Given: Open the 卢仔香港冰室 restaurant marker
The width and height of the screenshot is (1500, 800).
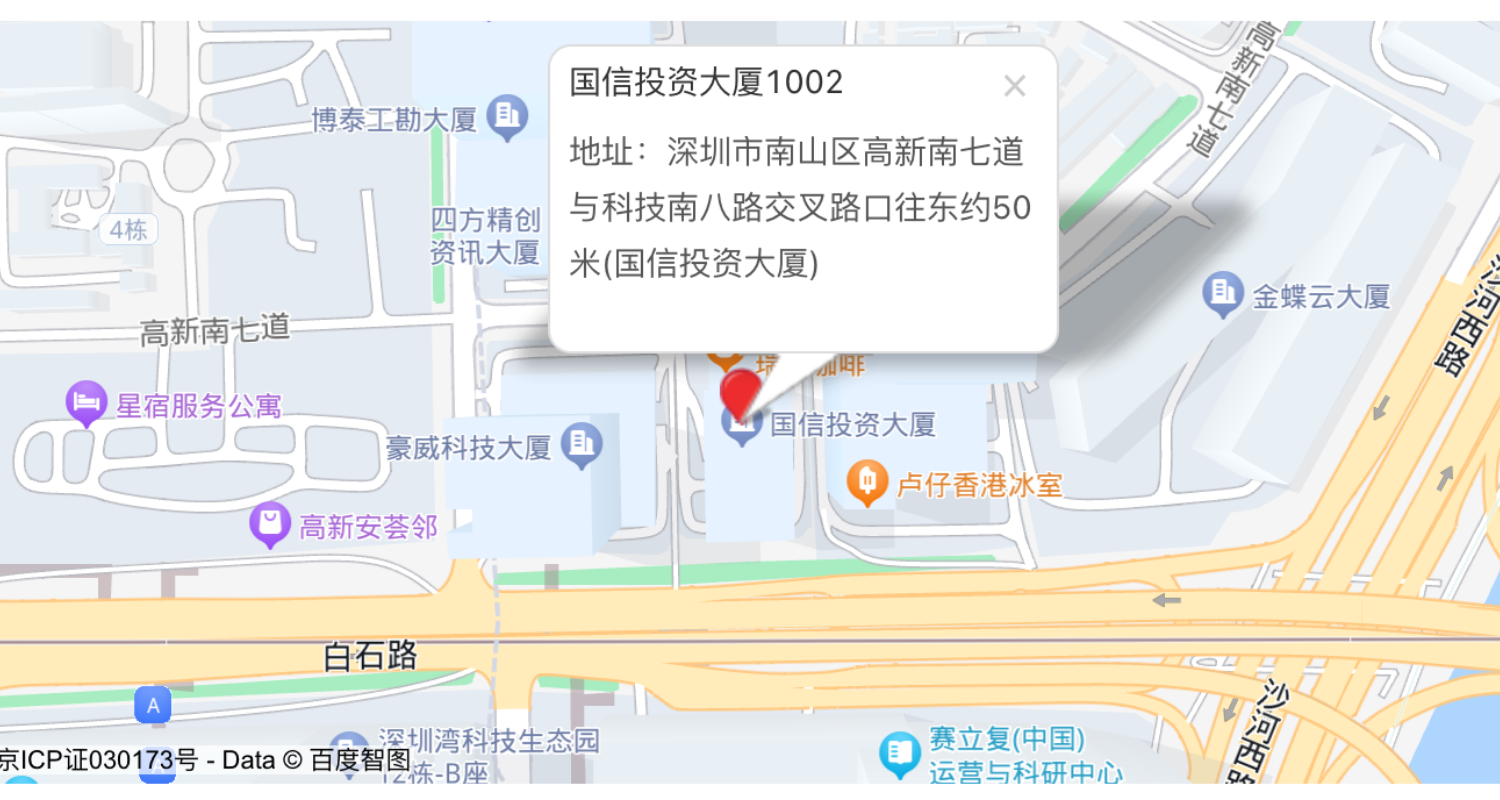Looking at the screenshot, I should point(867,482).
